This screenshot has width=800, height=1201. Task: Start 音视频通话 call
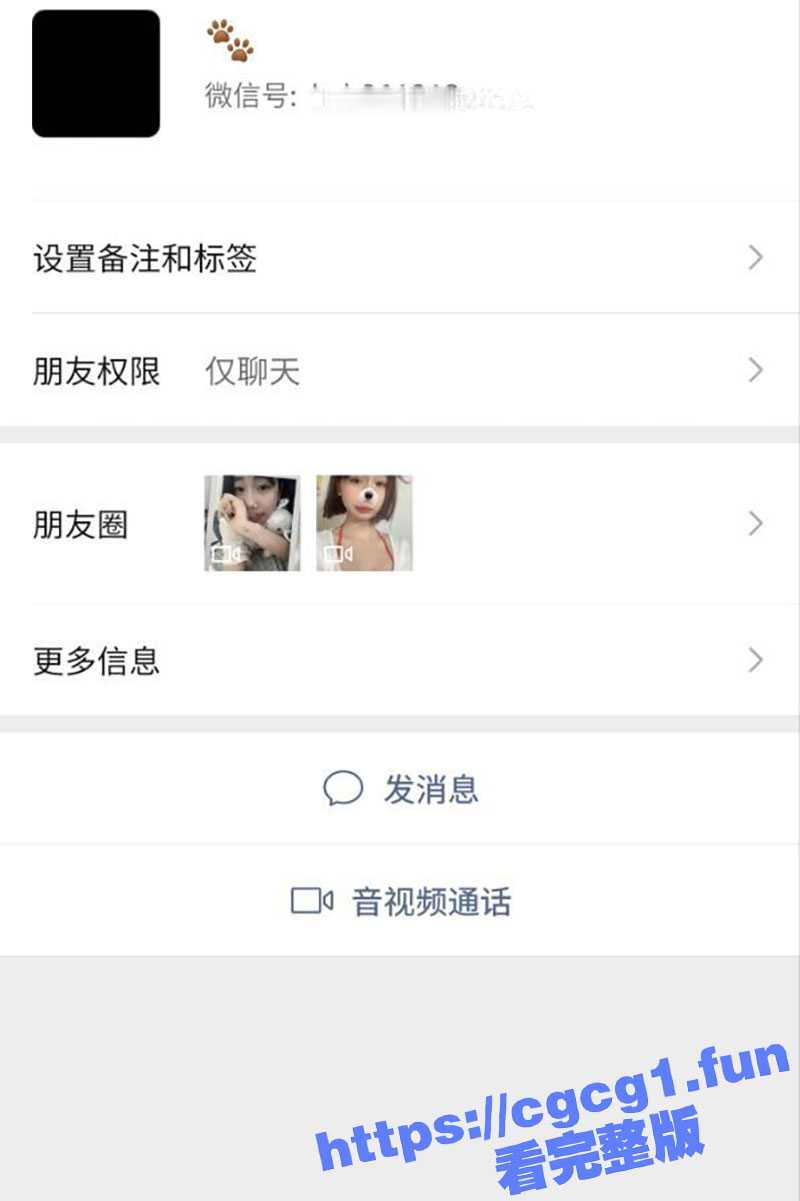pyautogui.click(x=400, y=902)
